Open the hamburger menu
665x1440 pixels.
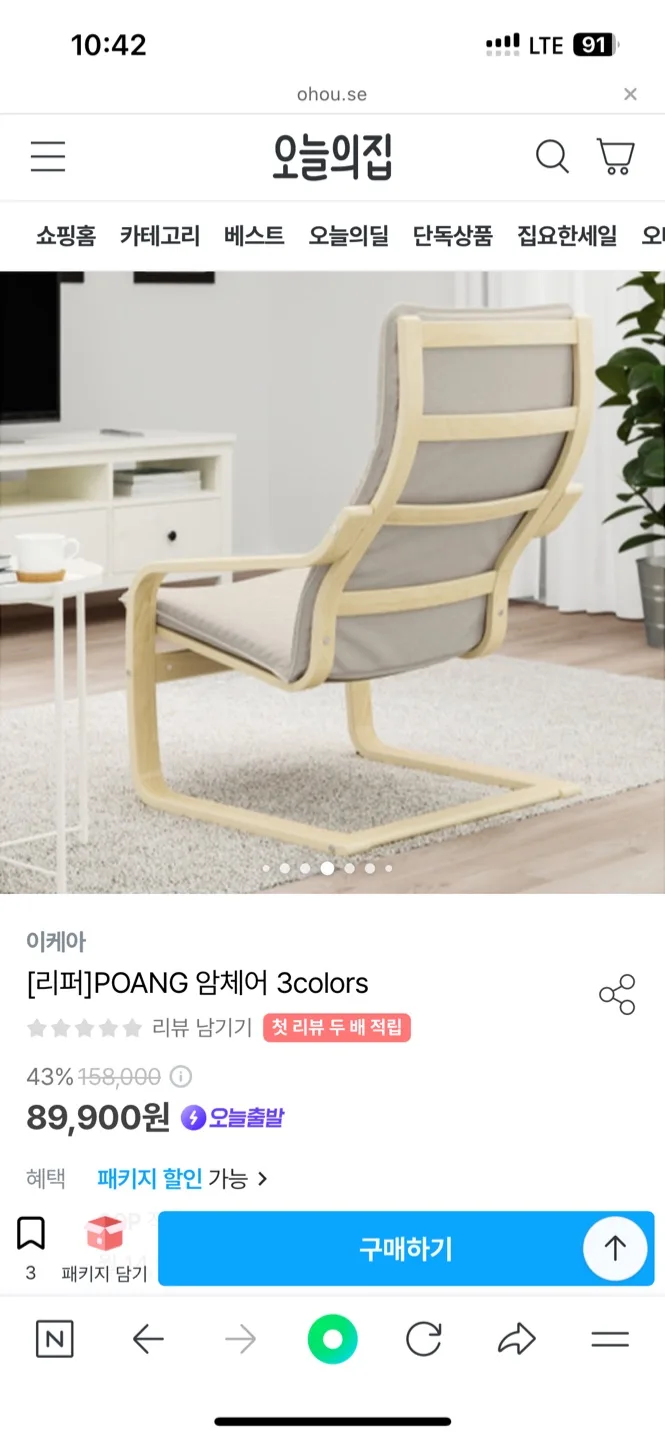47,157
